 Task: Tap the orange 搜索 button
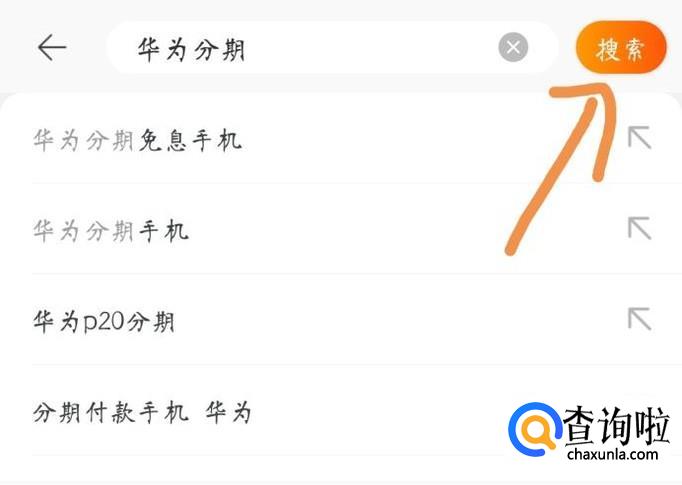pyautogui.click(x=621, y=48)
